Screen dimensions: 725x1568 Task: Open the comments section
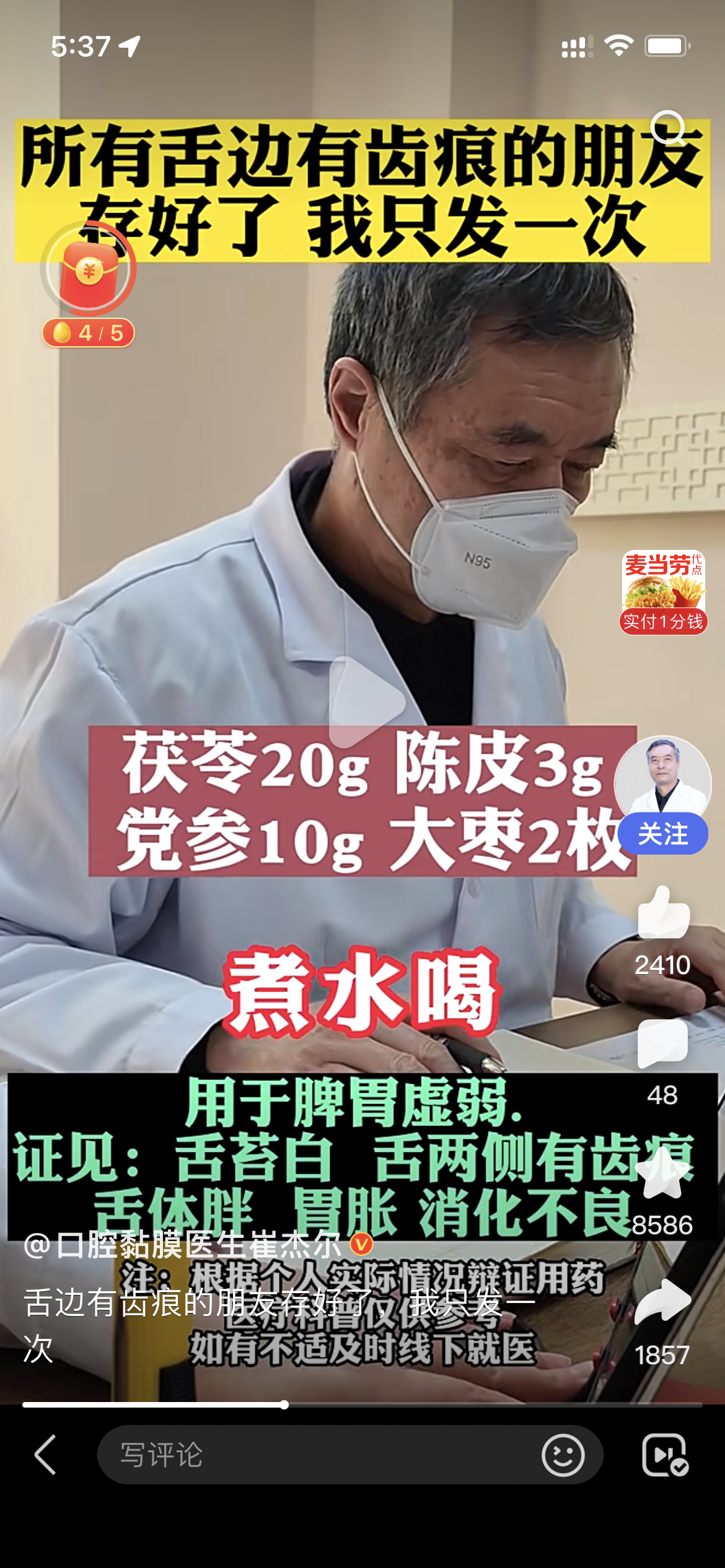pos(662,1044)
